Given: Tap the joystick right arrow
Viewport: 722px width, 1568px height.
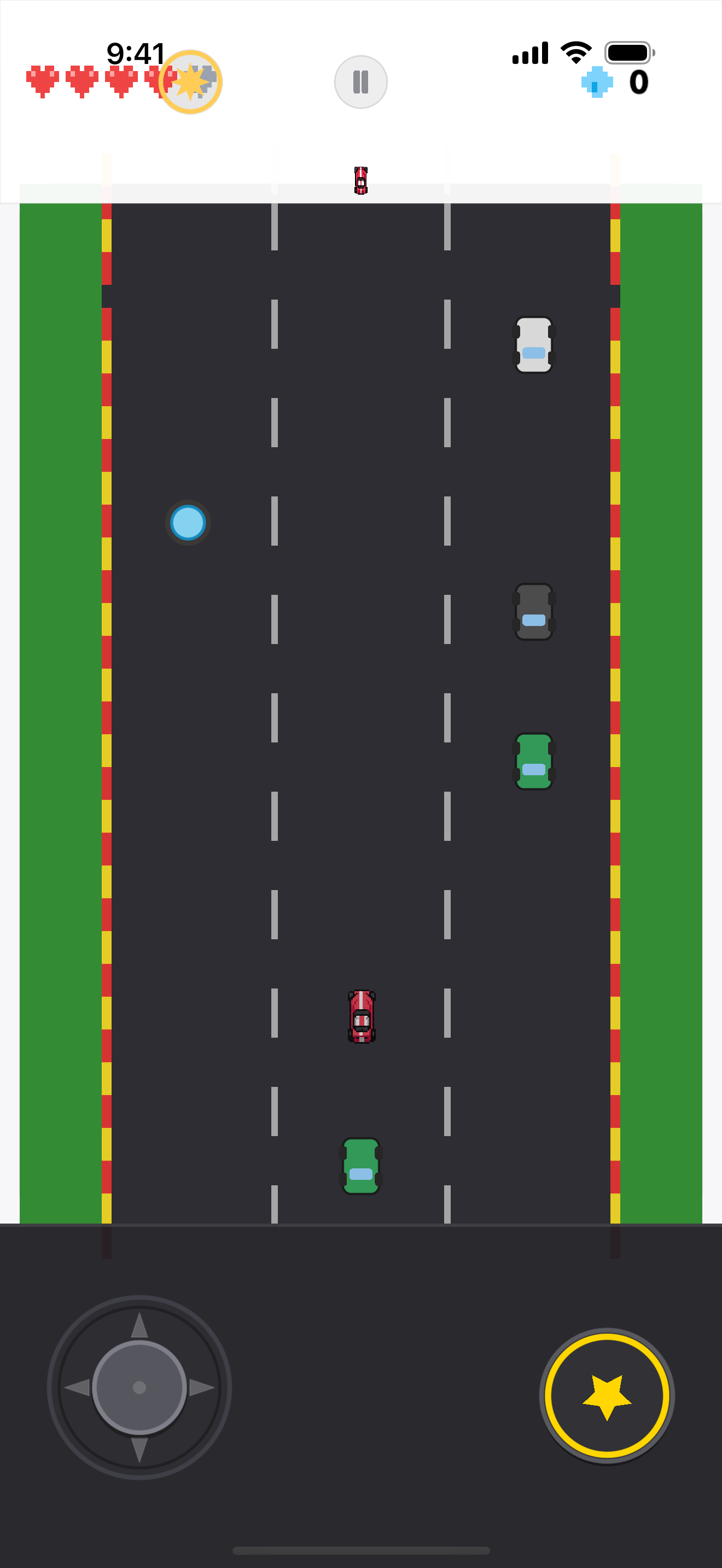Looking at the screenshot, I should [x=201, y=1387].
